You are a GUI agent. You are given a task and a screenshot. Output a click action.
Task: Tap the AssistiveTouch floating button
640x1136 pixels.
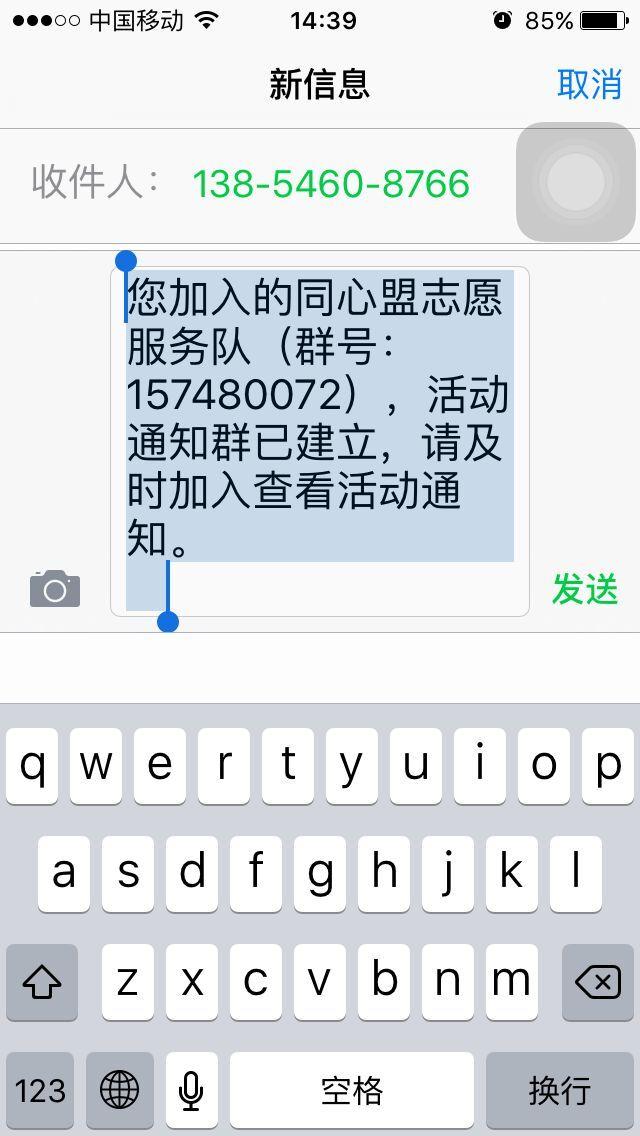click(575, 182)
